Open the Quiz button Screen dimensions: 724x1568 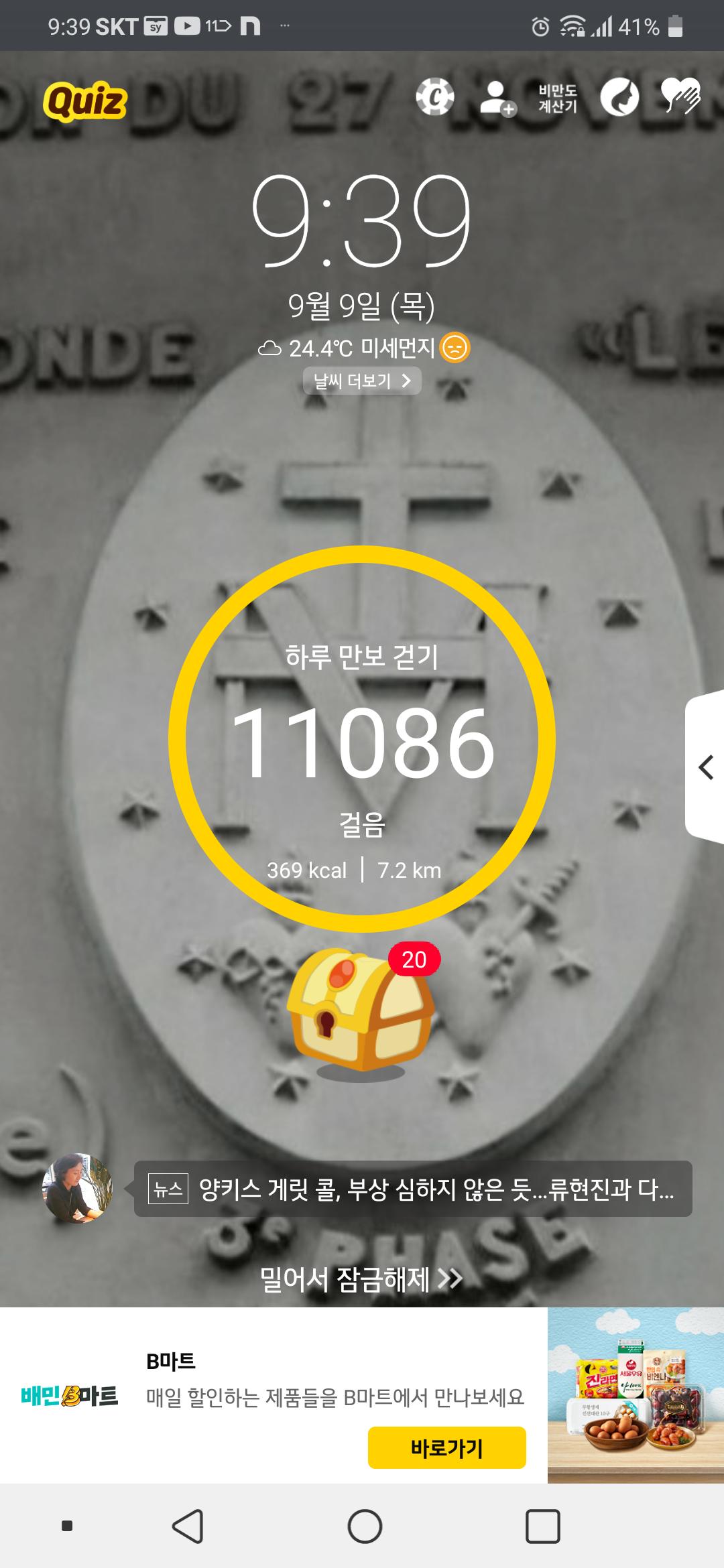coord(85,101)
